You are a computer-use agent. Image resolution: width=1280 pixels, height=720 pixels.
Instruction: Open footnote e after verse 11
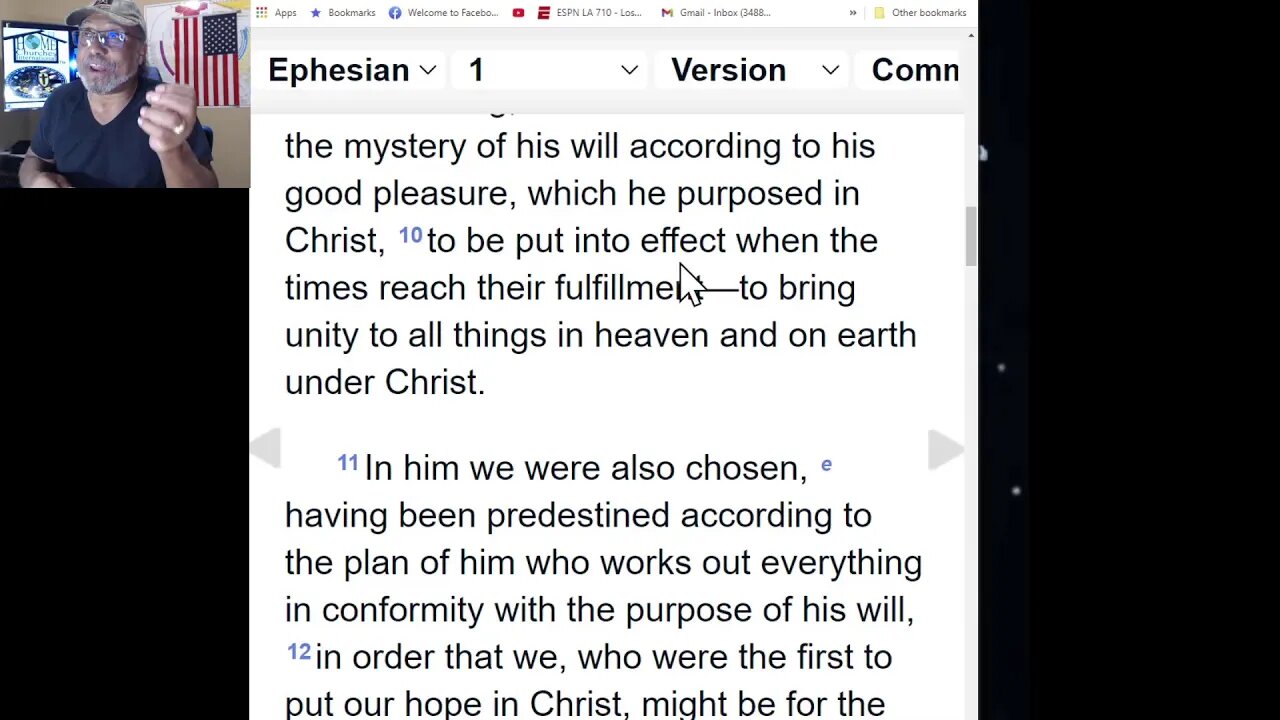tap(826, 465)
